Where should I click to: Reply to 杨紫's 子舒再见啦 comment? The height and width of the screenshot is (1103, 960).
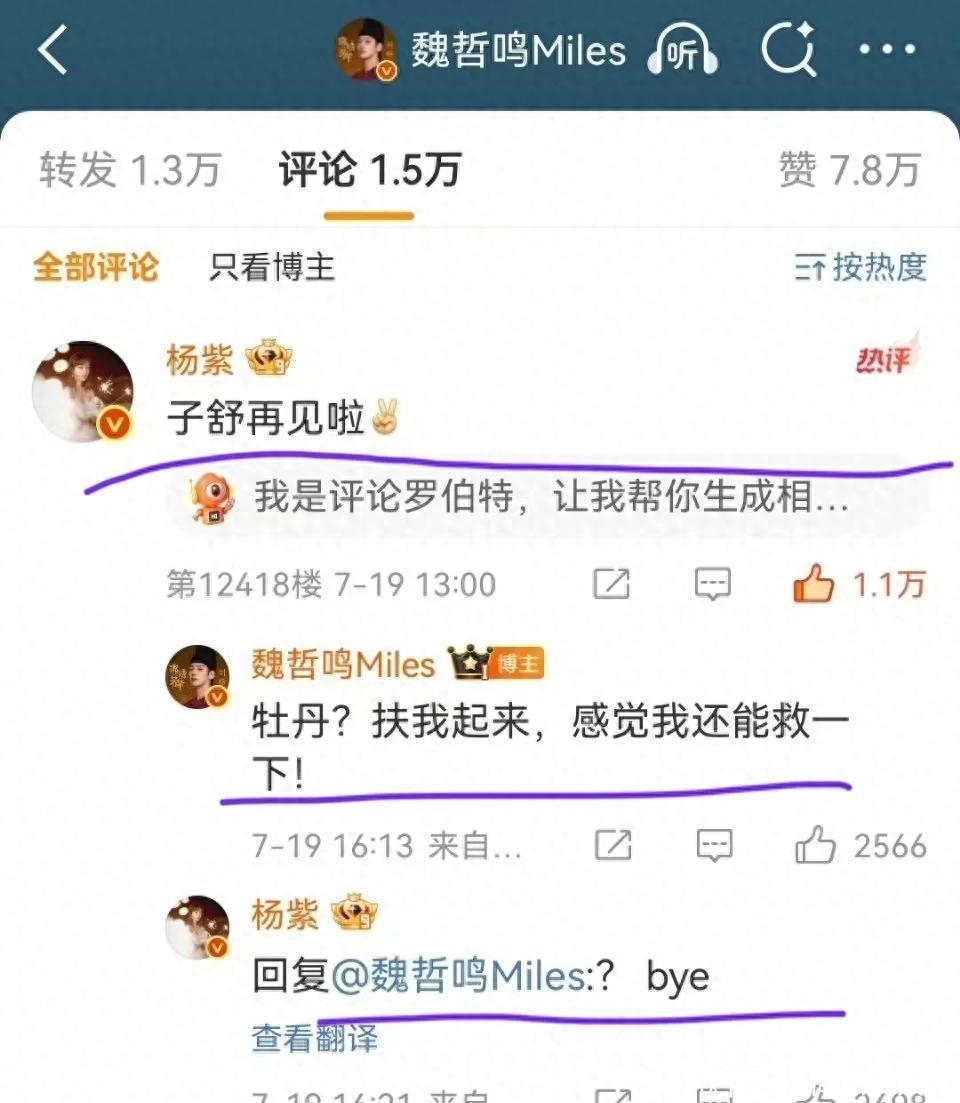click(712, 584)
